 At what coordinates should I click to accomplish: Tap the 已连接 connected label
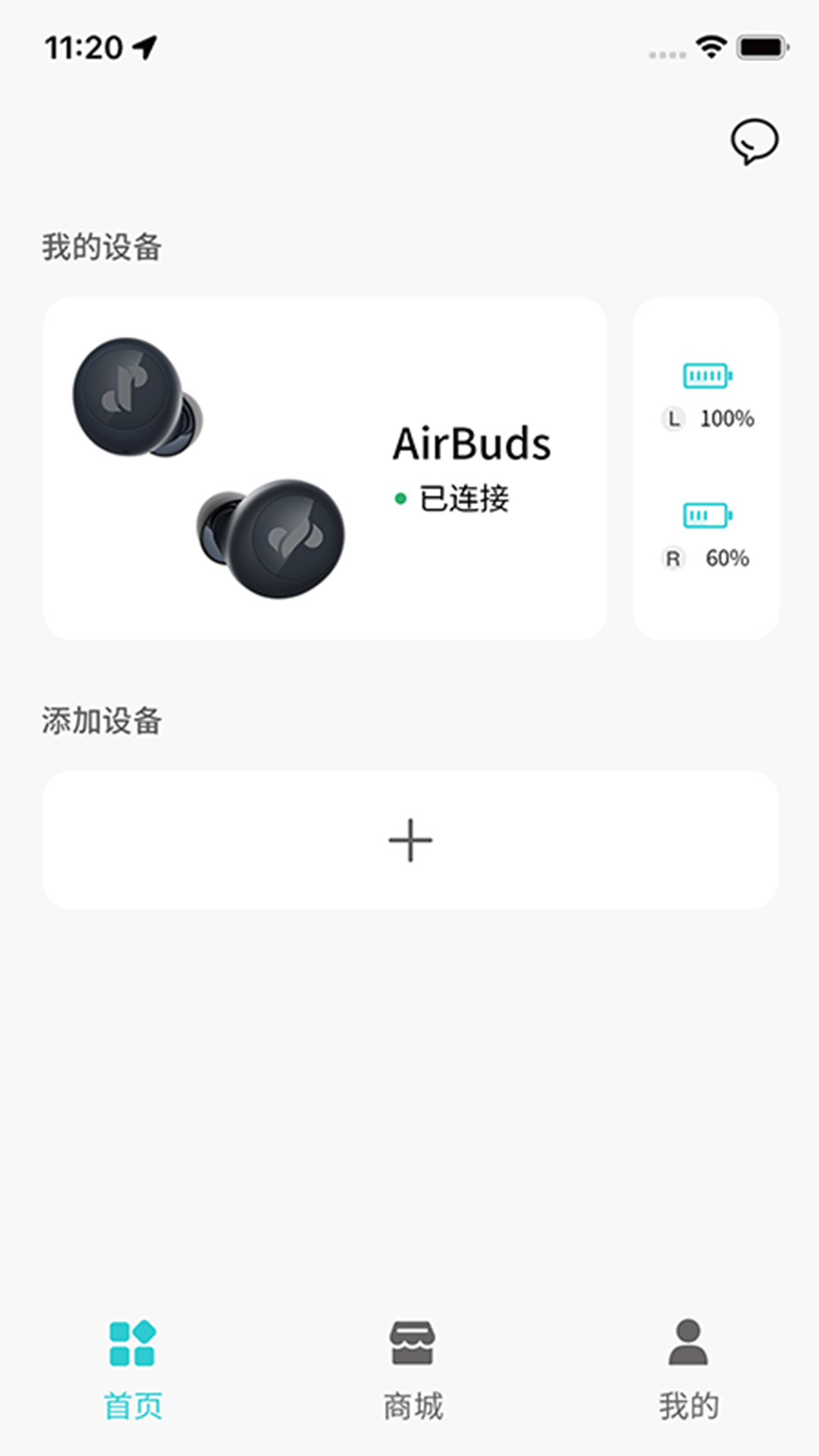tap(464, 497)
